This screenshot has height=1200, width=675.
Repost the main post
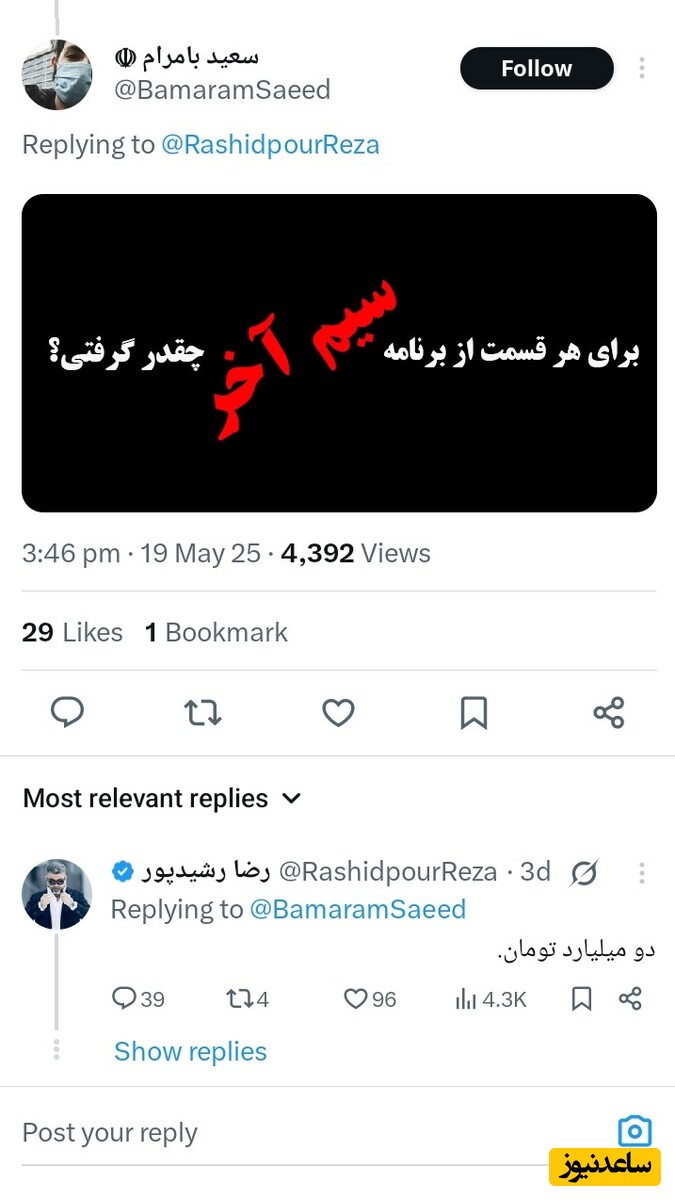[x=203, y=712]
